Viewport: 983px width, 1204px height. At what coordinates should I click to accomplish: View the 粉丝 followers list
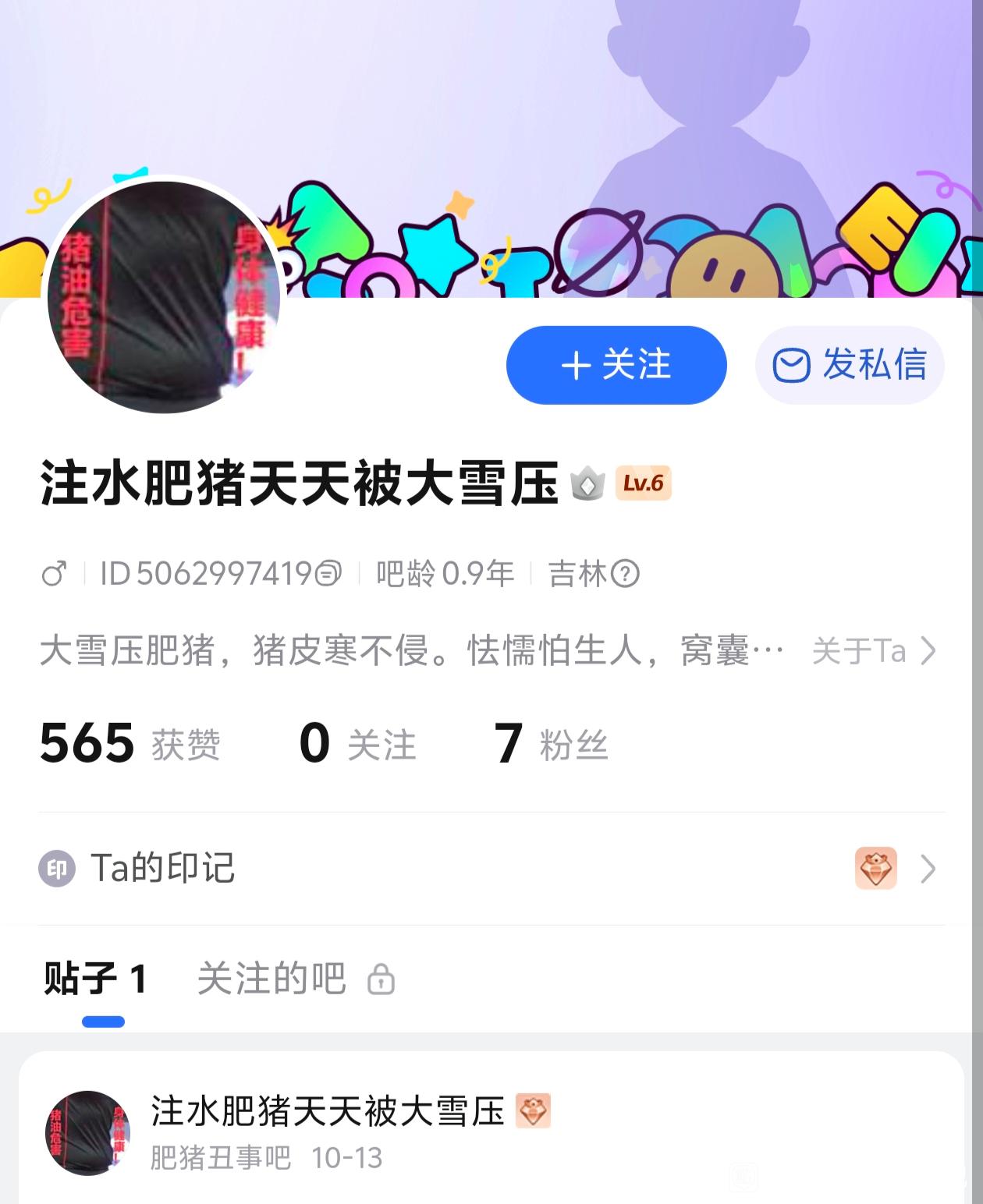551,743
